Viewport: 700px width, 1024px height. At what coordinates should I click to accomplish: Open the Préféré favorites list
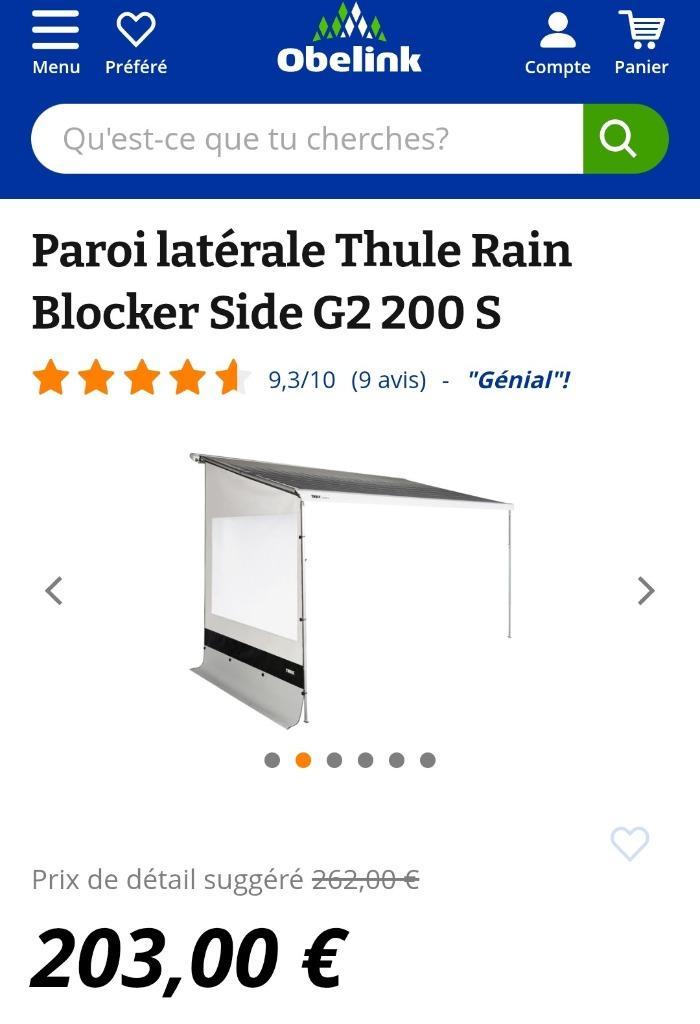point(136,42)
